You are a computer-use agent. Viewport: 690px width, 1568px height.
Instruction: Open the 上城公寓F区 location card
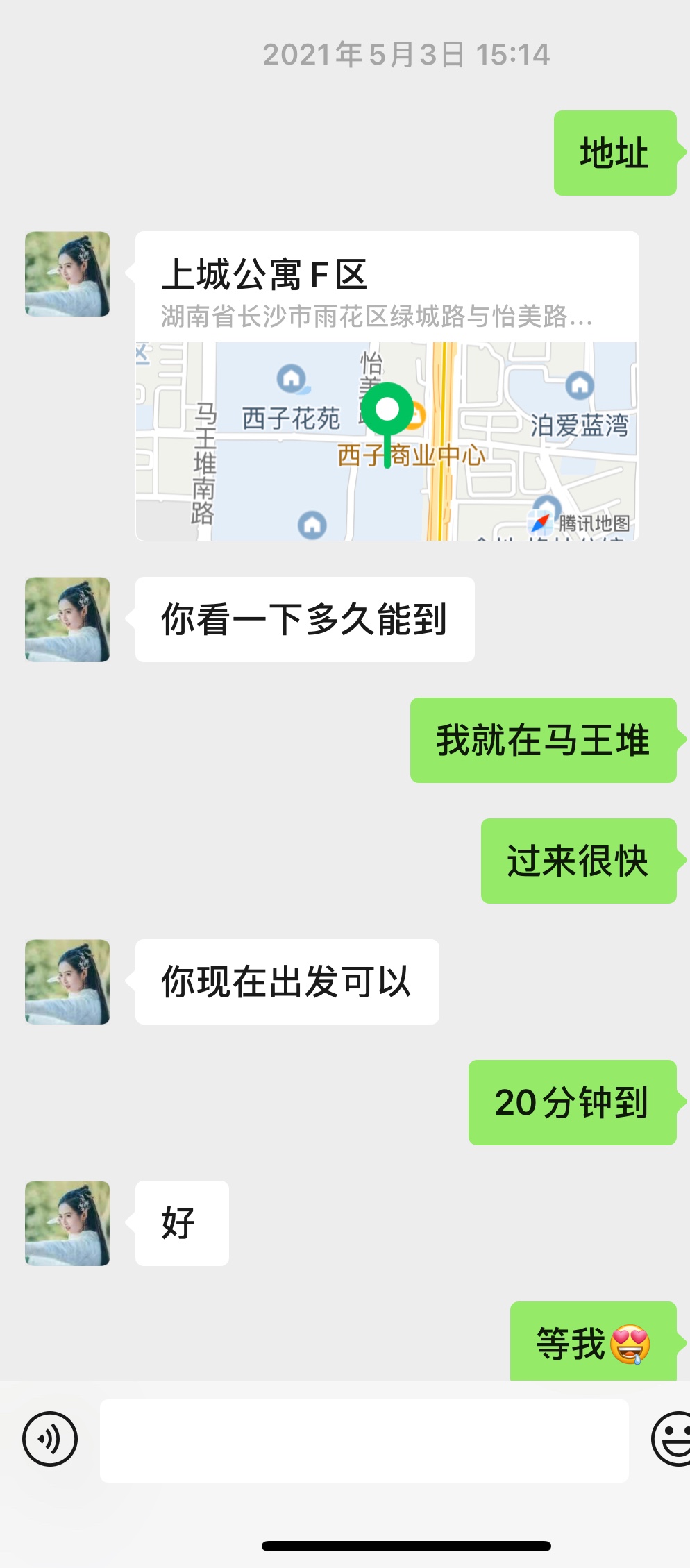coord(387,385)
